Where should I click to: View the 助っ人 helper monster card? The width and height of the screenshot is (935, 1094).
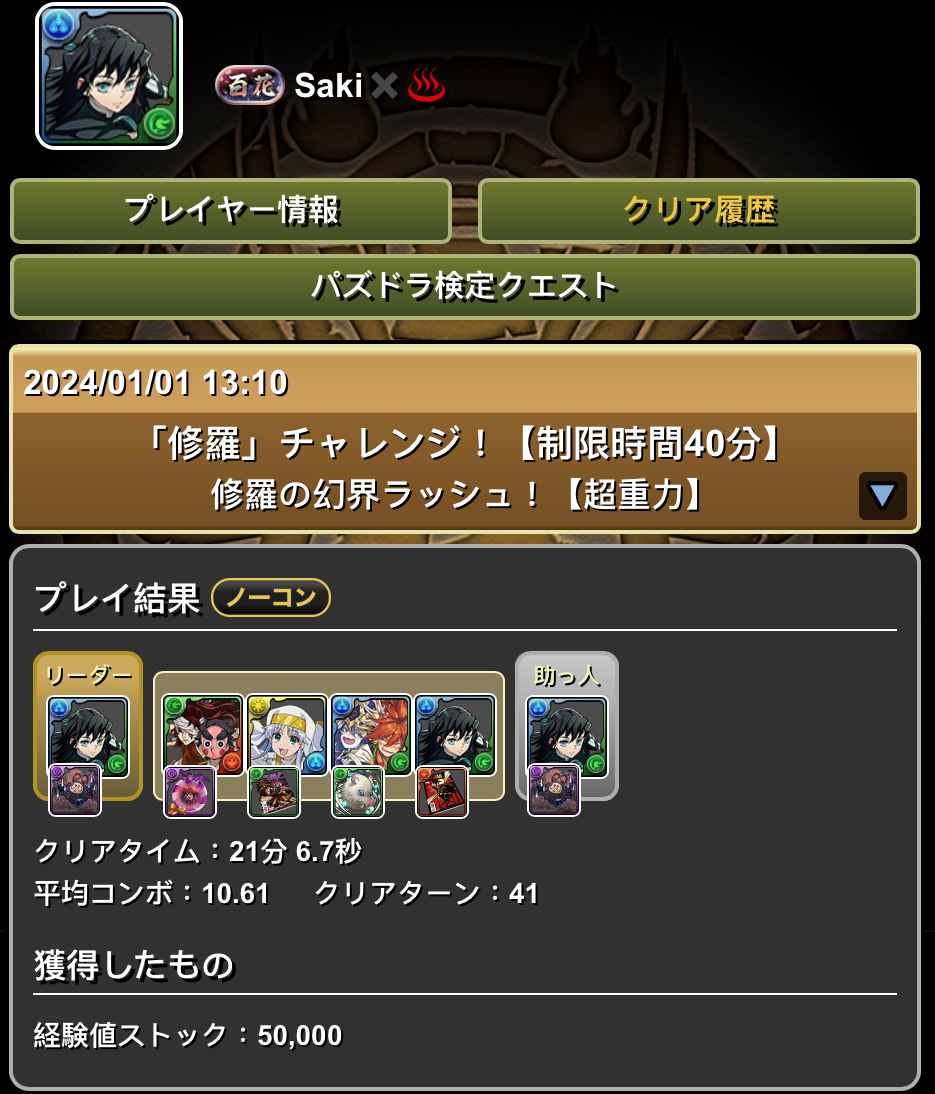567,736
